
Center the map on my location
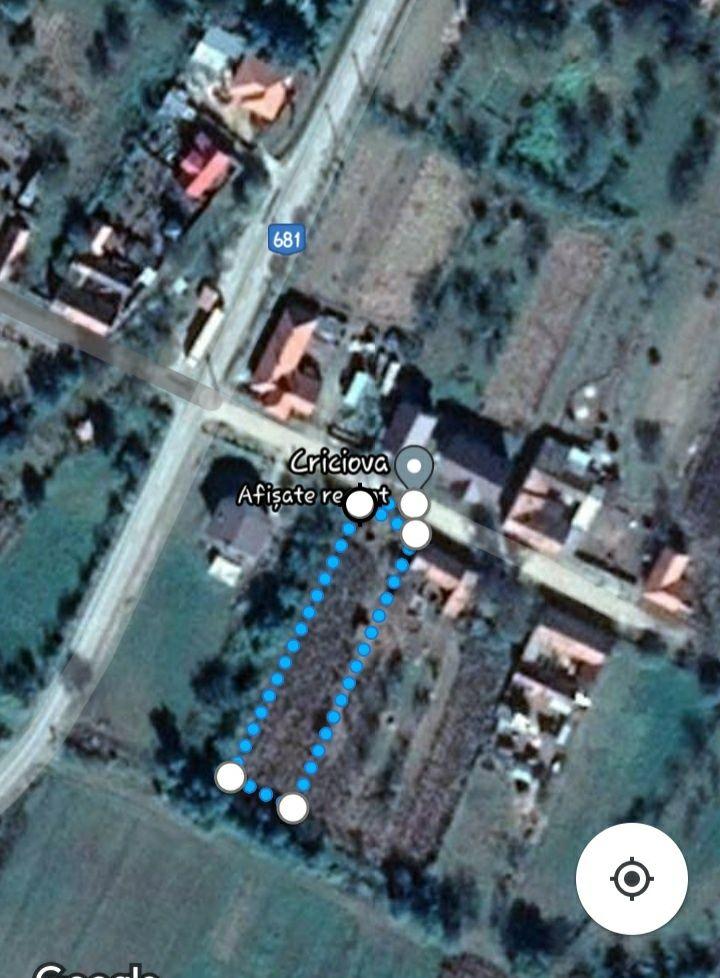[x=631, y=879]
